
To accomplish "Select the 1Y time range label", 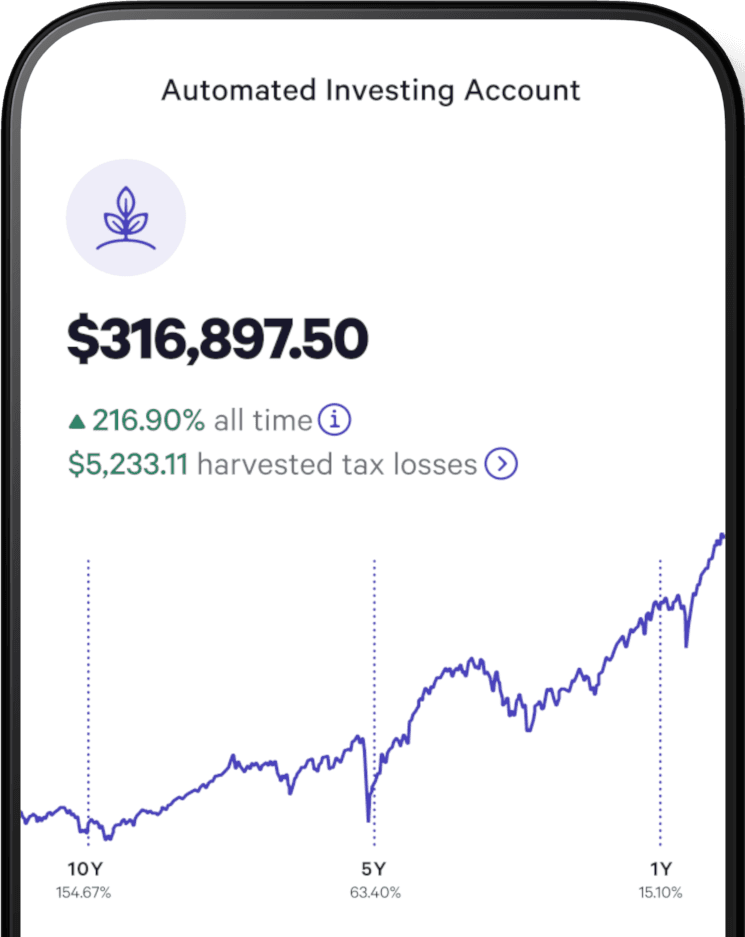I will [x=661, y=869].
